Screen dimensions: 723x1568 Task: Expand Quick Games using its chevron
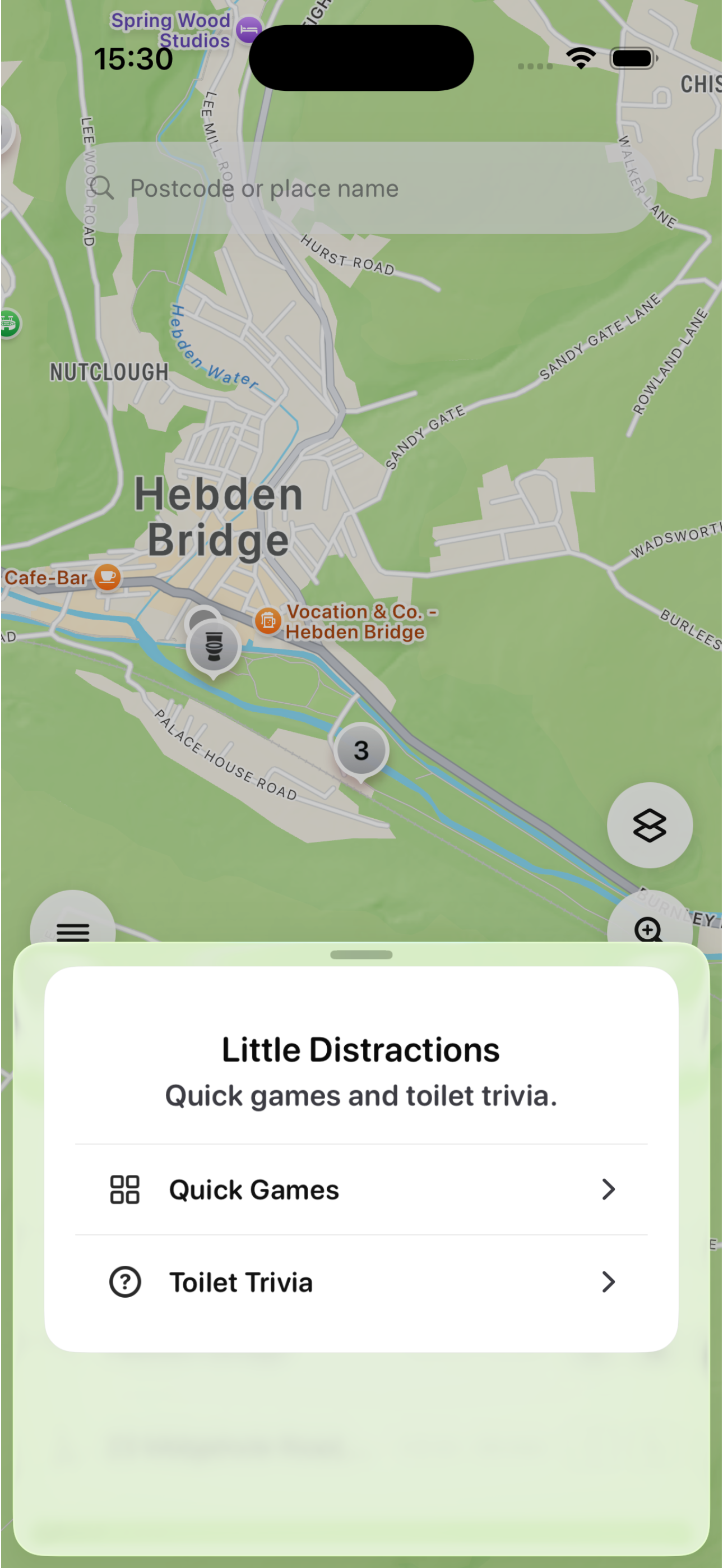coord(609,1189)
